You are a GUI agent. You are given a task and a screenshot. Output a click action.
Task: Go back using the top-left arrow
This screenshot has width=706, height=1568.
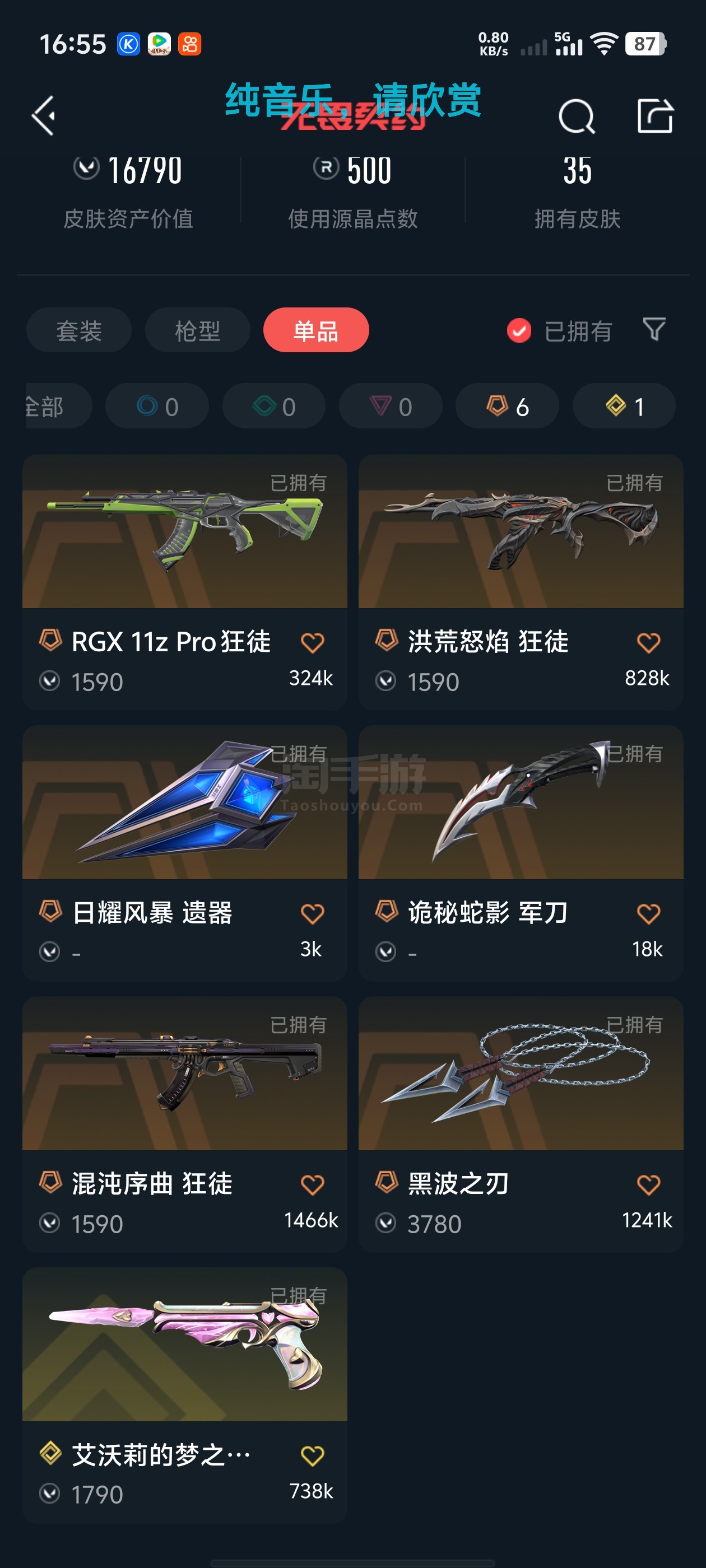point(44,115)
